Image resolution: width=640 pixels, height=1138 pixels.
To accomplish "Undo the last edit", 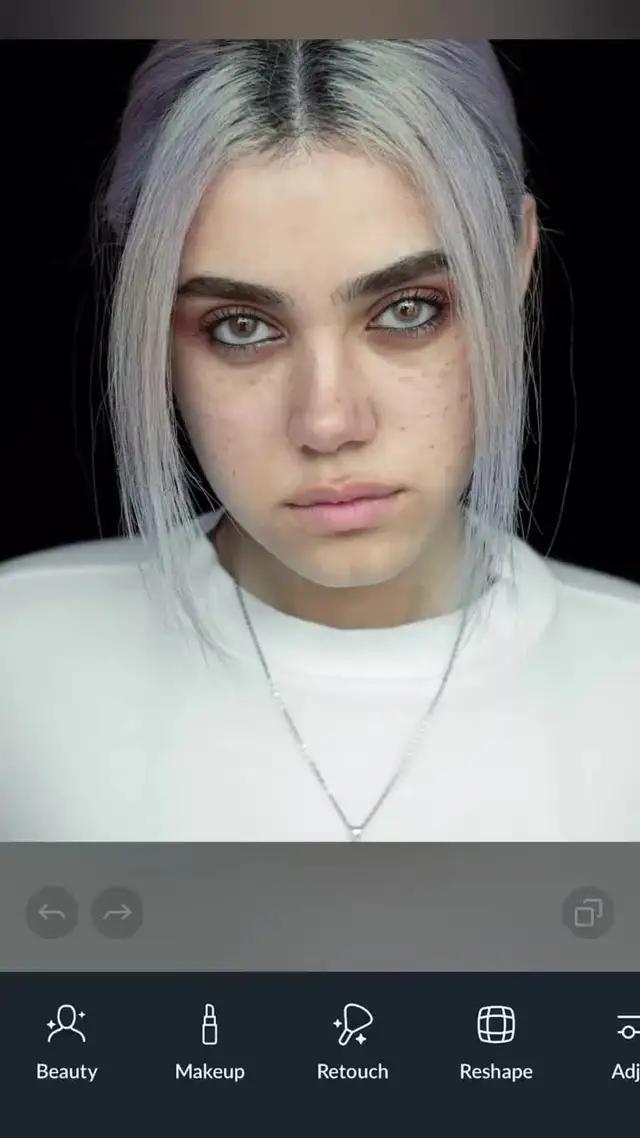I will pyautogui.click(x=52, y=912).
